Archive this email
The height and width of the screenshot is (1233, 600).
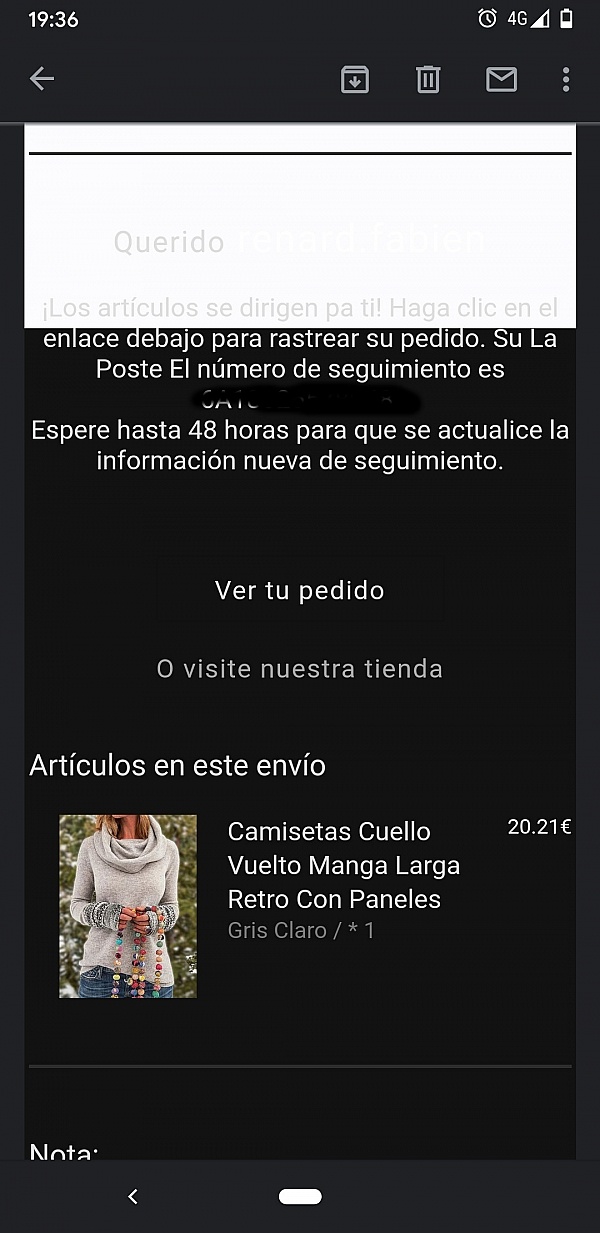click(x=355, y=79)
